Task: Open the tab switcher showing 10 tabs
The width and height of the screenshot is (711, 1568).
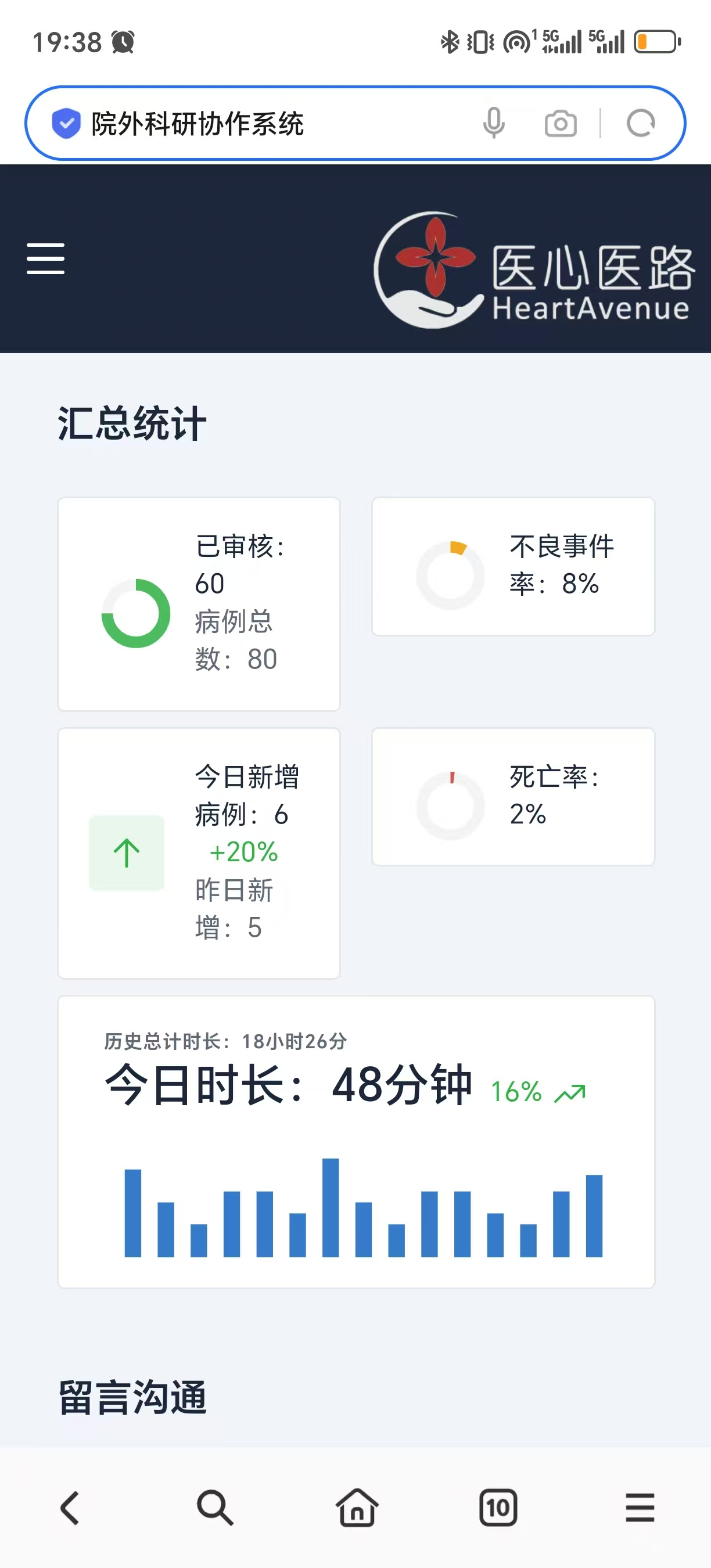Action: pyautogui.click(x=498, y=1507)
